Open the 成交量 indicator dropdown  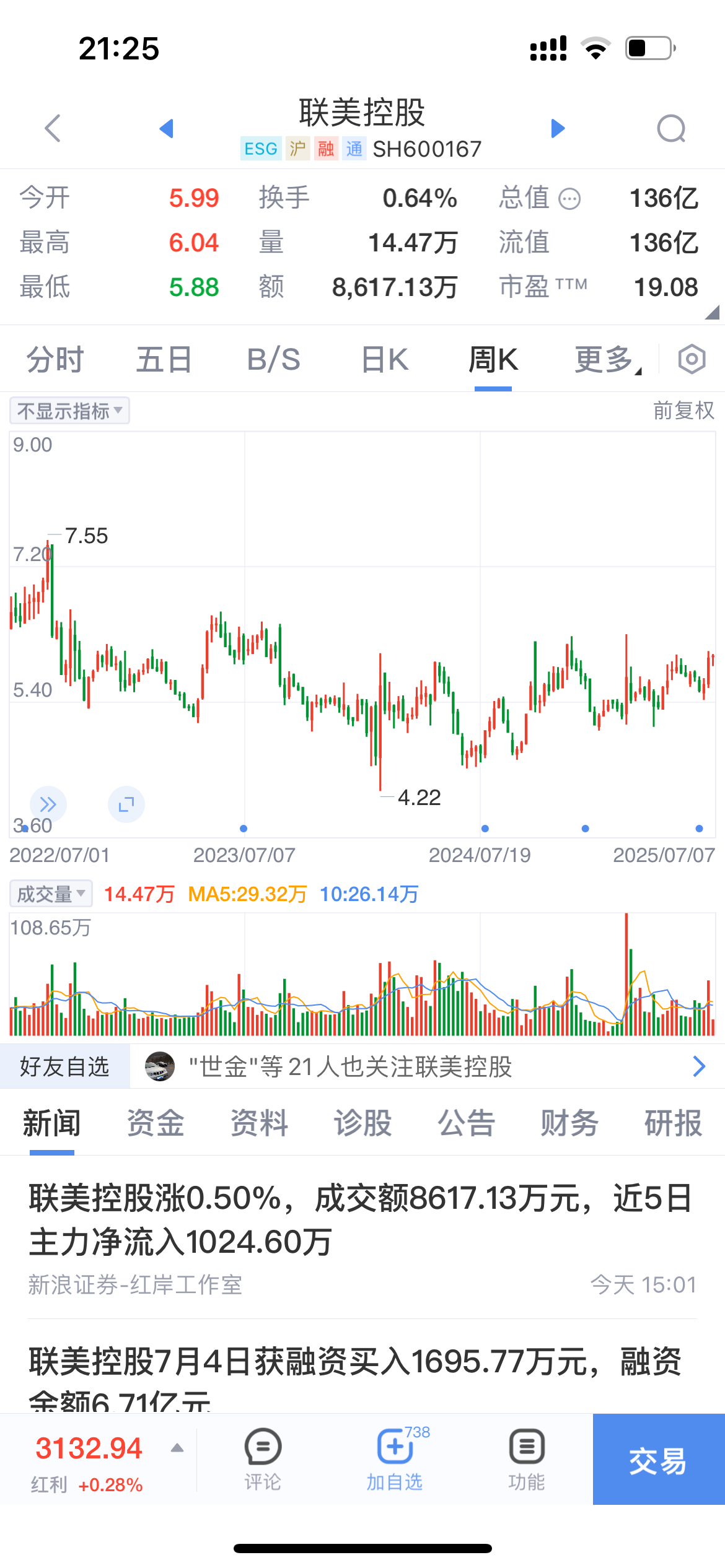51,894
